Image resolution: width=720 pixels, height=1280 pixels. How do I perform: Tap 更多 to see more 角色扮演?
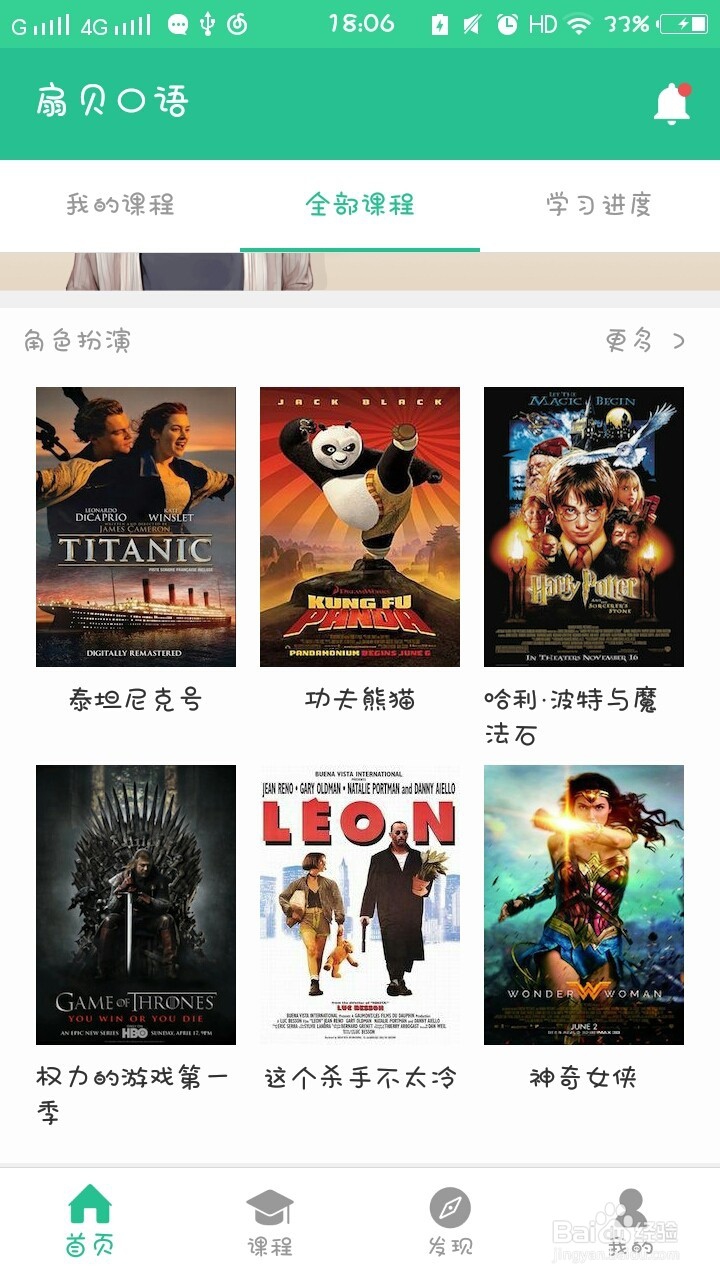(645, 341)
